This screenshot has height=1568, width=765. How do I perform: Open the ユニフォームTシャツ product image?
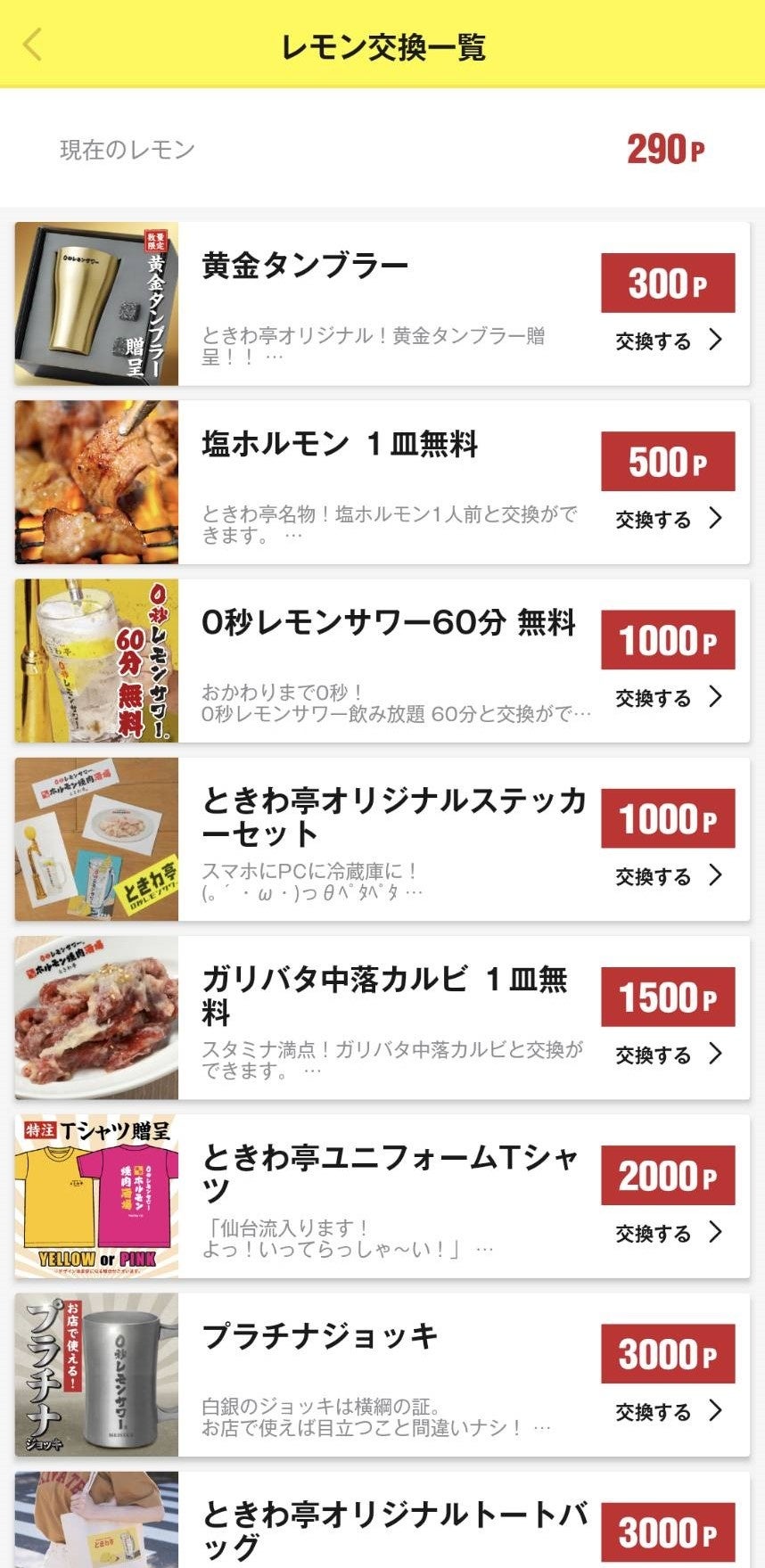click(96, 1196)
